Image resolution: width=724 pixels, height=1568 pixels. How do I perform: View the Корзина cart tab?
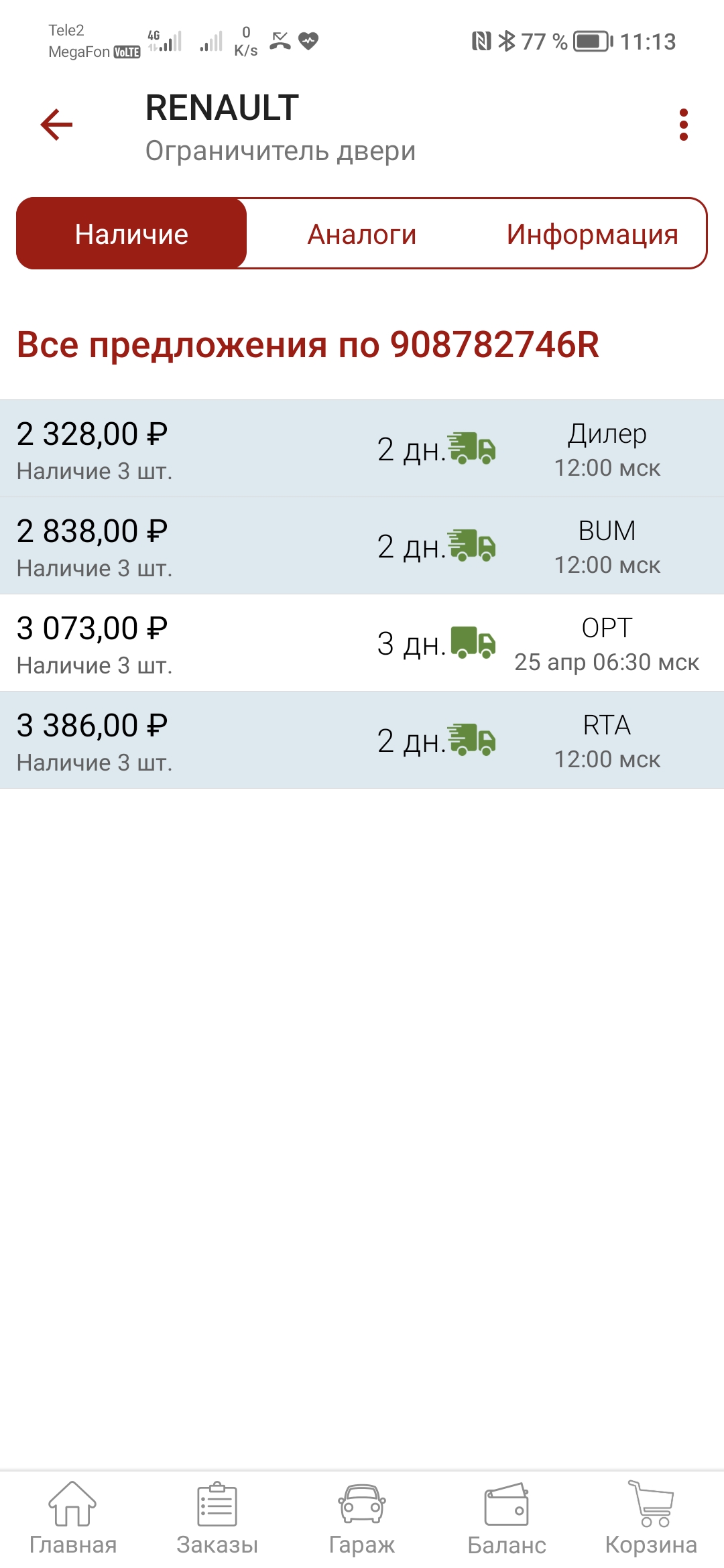[652, 1518]
